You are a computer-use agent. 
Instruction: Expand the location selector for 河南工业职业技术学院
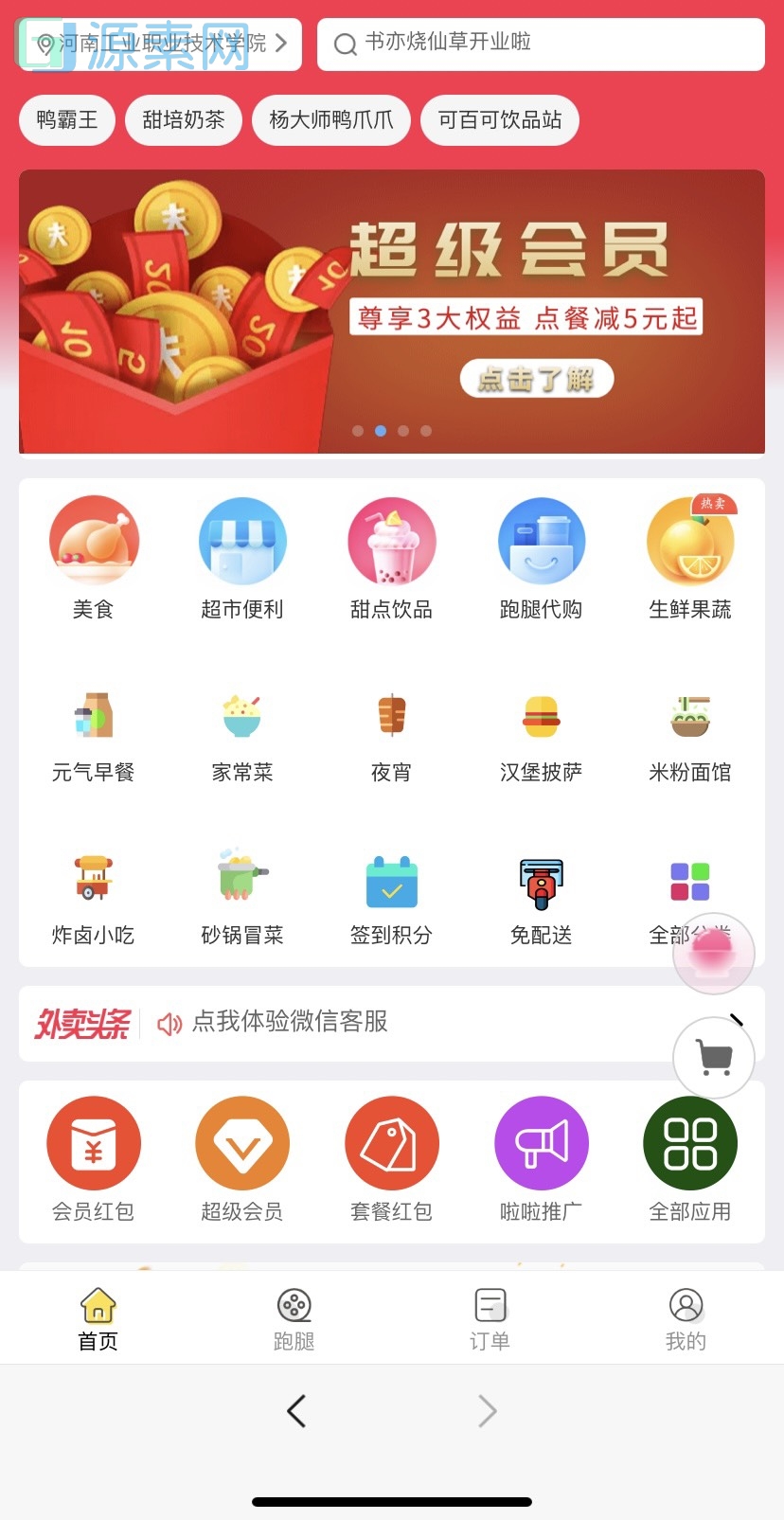pyautogui.click(x=156, y=44)
